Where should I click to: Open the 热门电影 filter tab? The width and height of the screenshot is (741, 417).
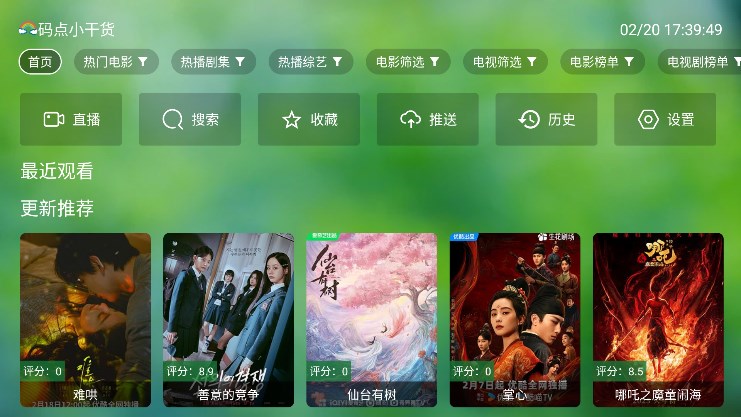[x=116, y=62]
